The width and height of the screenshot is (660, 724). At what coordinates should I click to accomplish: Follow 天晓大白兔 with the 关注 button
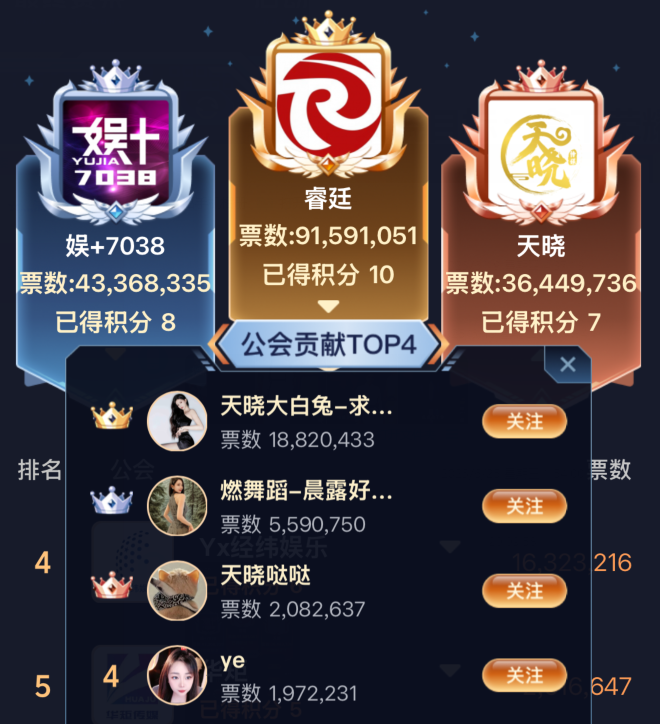pyautogui.click(x=524, y=422)
